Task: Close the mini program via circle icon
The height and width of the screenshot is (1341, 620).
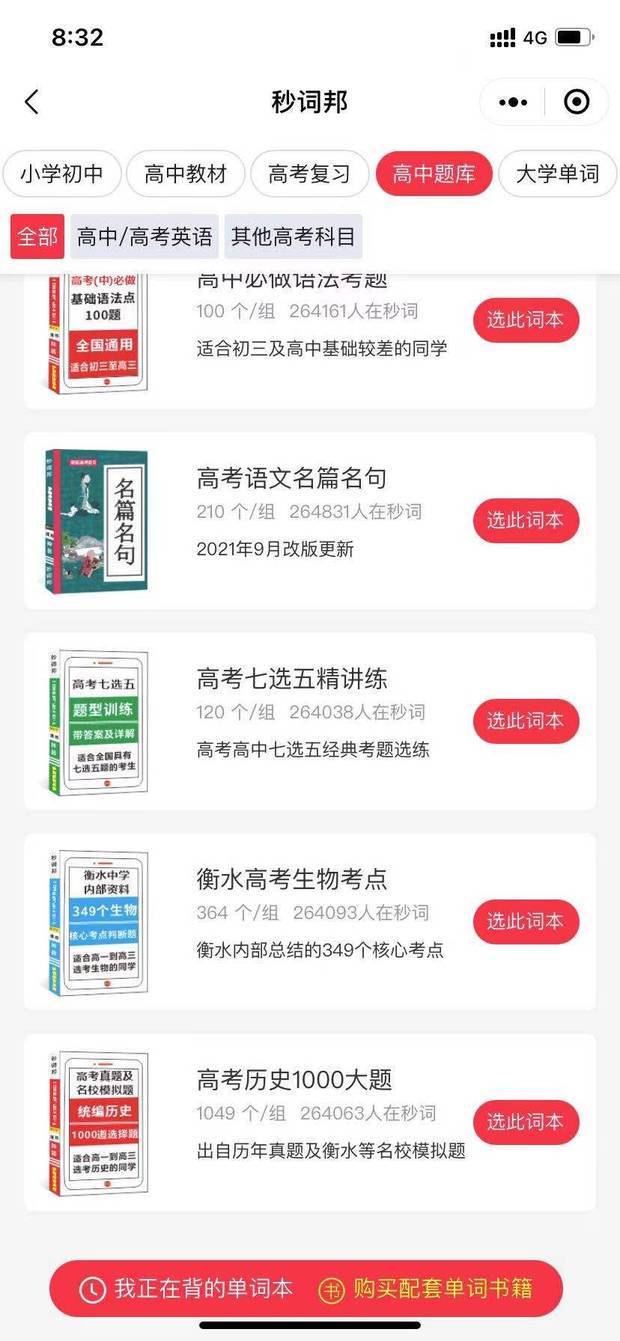Action: [577, 102]
